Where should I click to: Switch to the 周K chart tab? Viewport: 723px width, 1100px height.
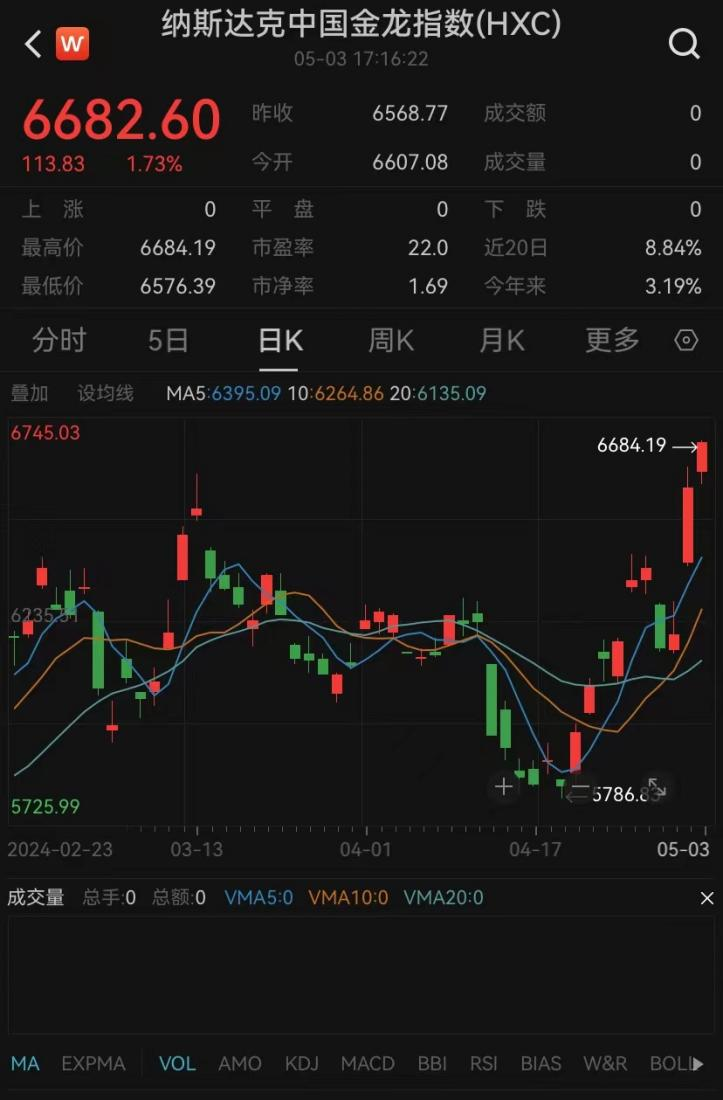[391, 340]
